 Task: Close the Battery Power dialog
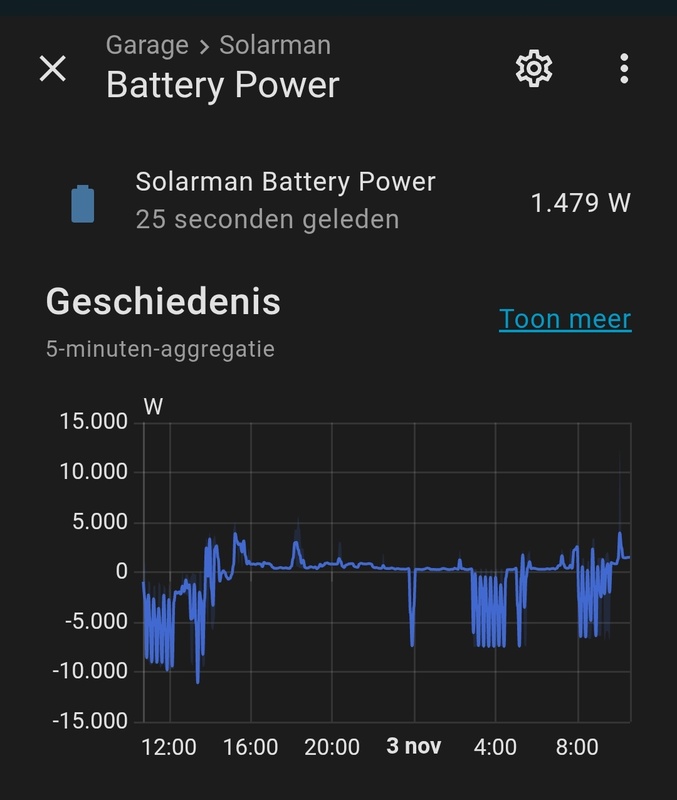[52, 68]
